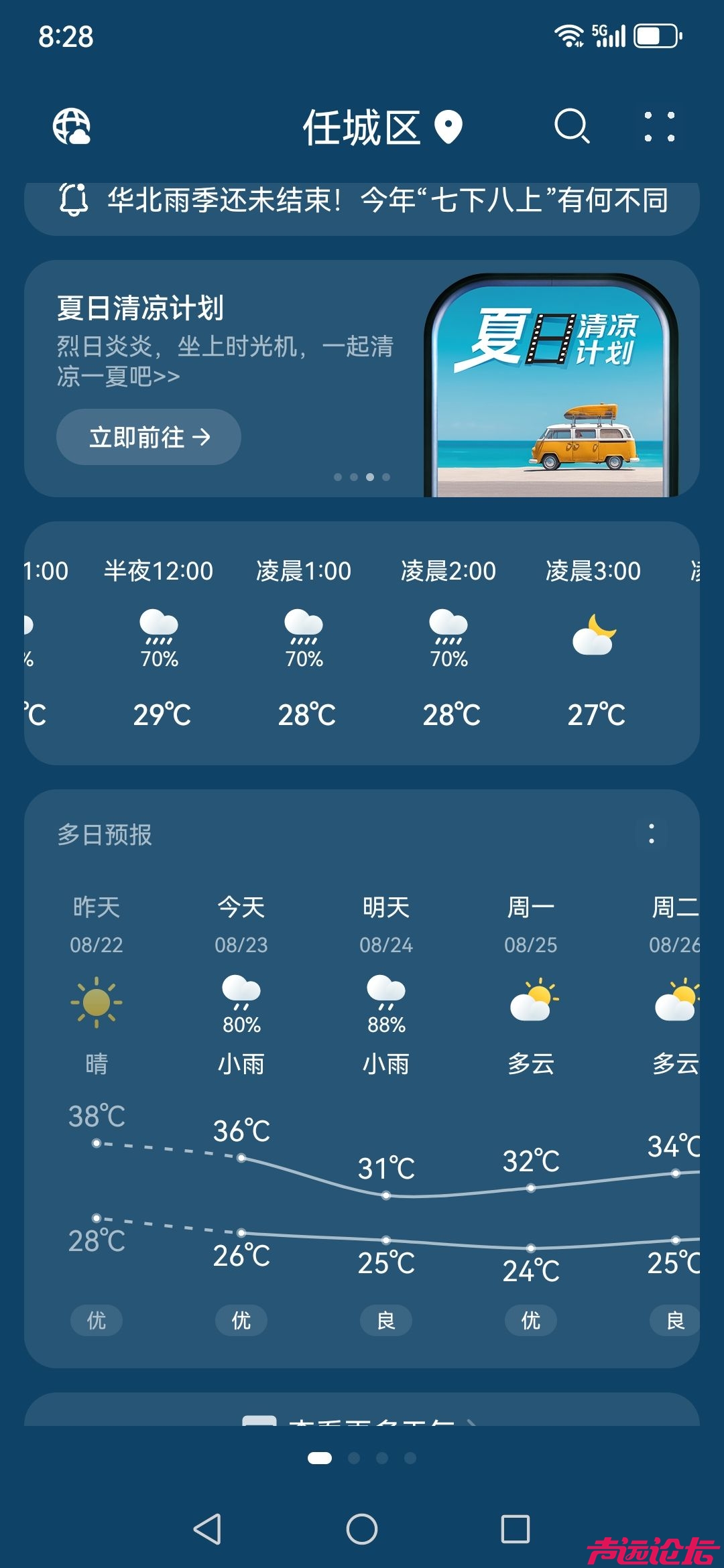724x1568 pixels.
Task: Tap the system home button
Action: coord(362,1529)
